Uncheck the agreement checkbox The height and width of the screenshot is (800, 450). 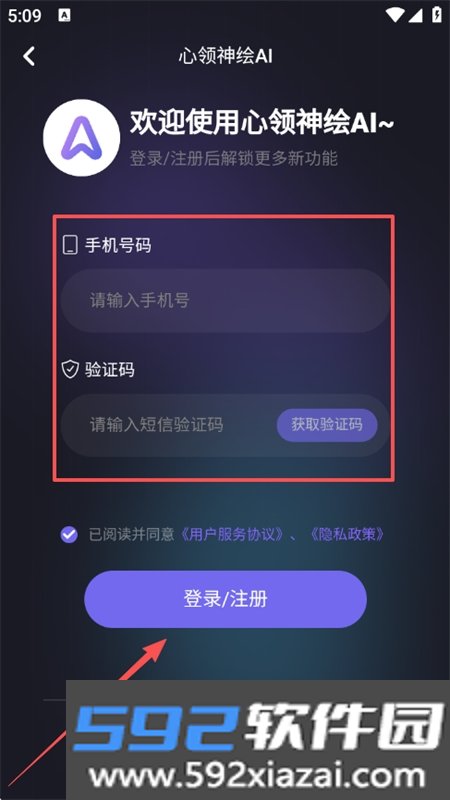(69, 535)
